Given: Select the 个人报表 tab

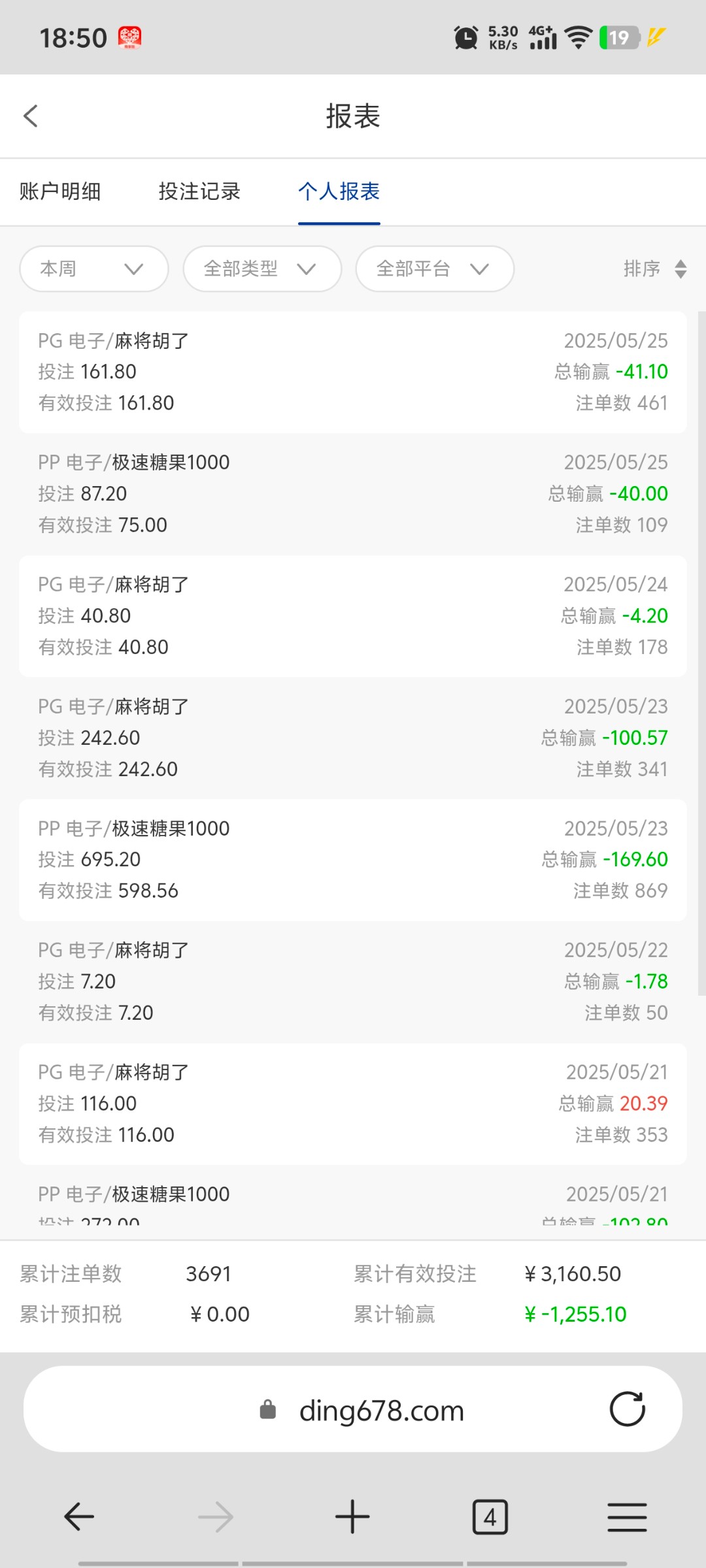Looking at the screenshot, I should click(x=339, y=191).
